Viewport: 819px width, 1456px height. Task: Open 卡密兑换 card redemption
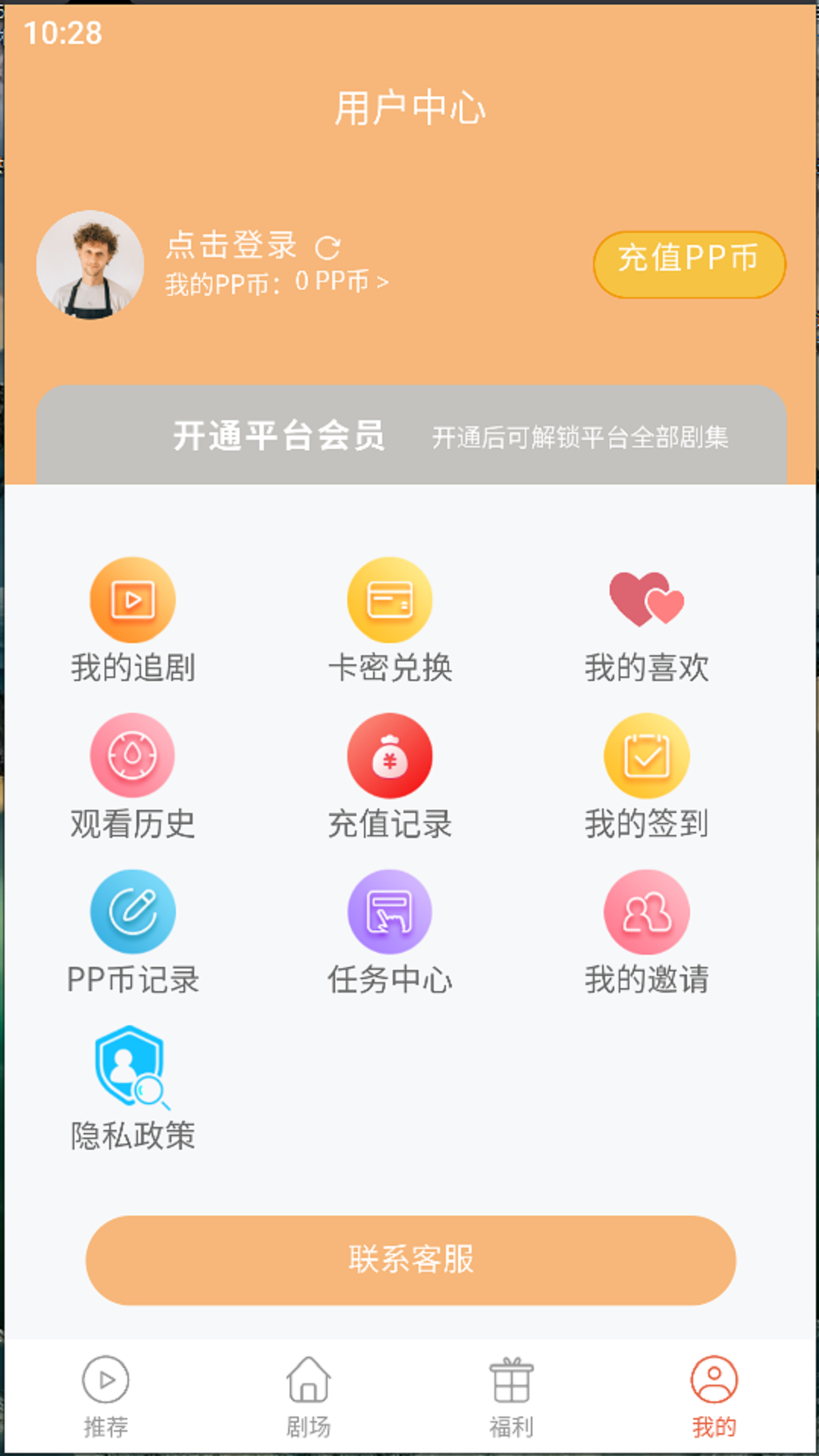tap(389, 622)
